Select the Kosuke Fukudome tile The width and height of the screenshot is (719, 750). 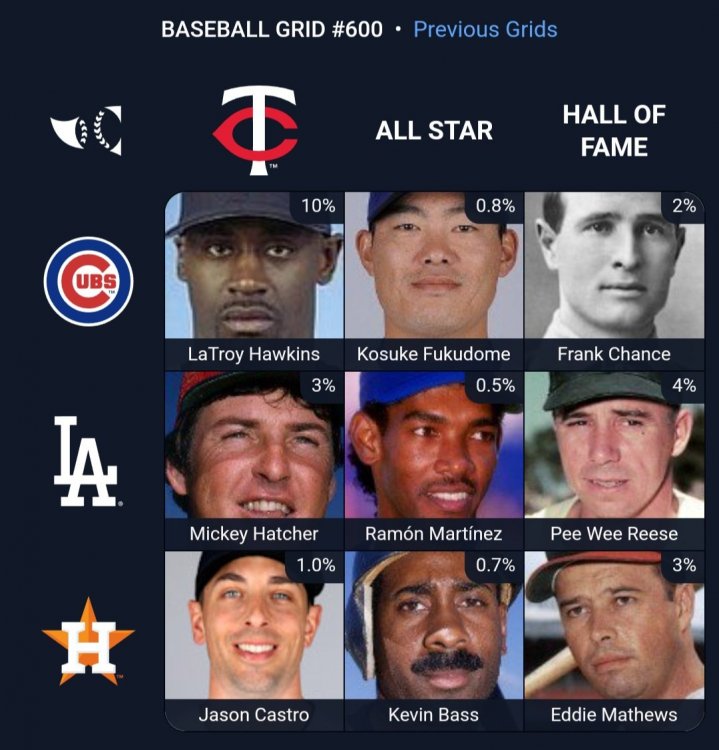tap(433, 280)
